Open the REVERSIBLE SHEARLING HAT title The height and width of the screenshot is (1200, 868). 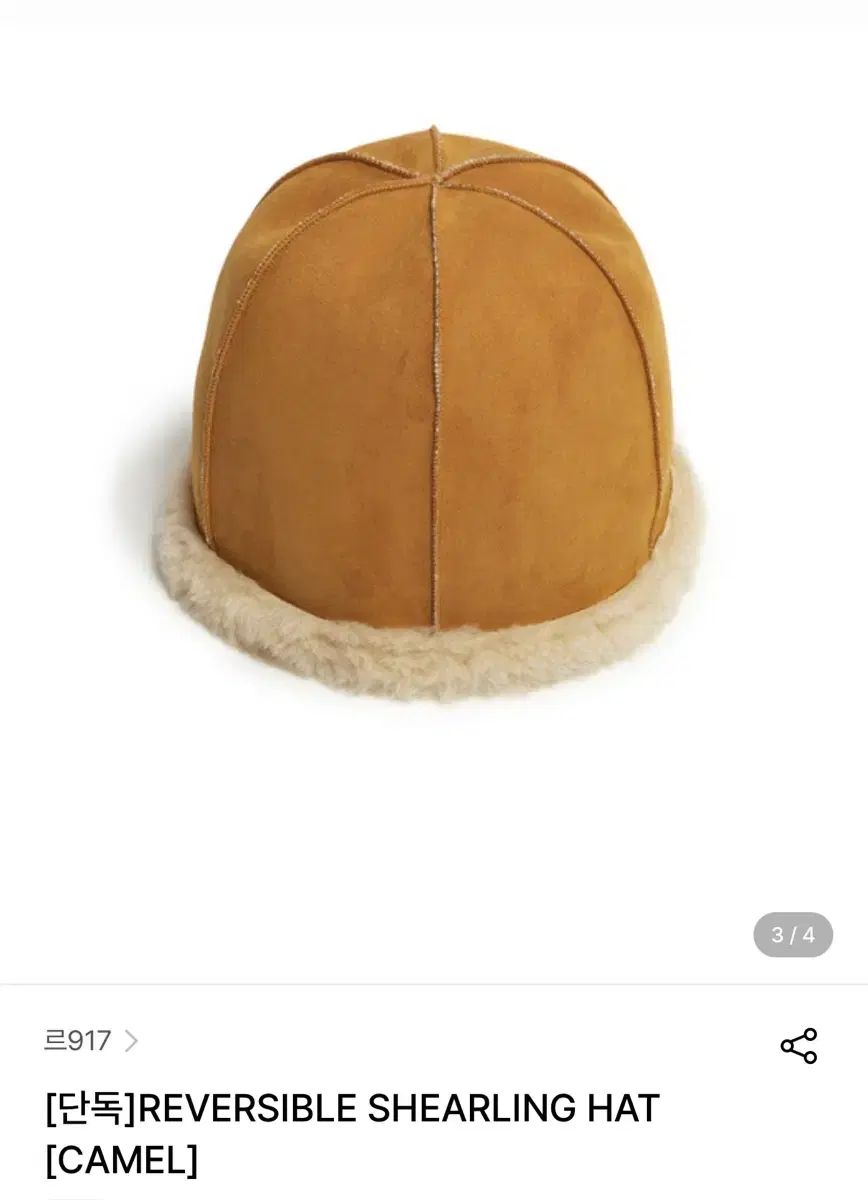[x=350, y=1110]
